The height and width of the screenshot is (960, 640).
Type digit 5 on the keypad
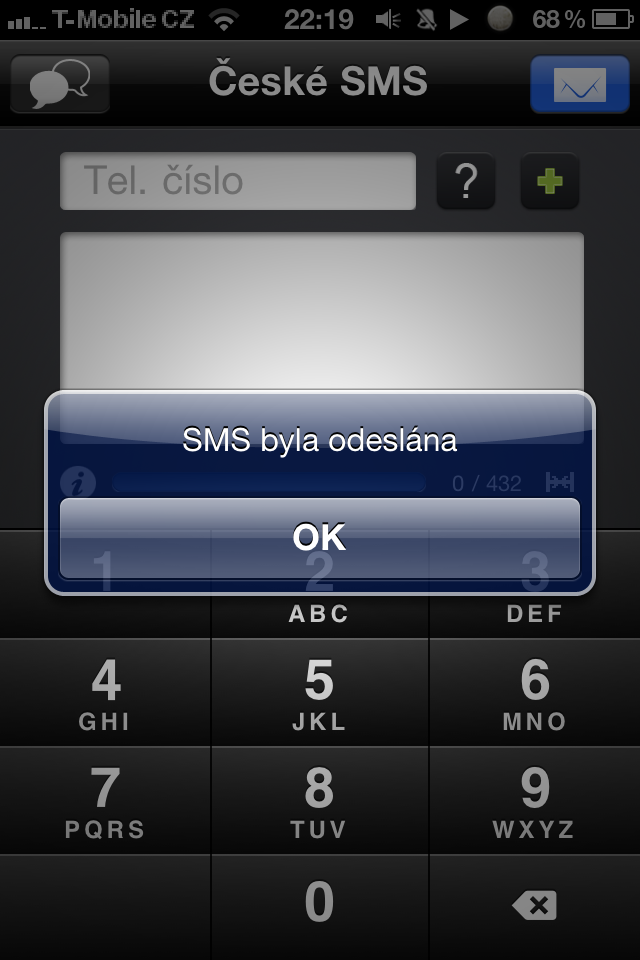pyautogui.click(x=319, y=692)
